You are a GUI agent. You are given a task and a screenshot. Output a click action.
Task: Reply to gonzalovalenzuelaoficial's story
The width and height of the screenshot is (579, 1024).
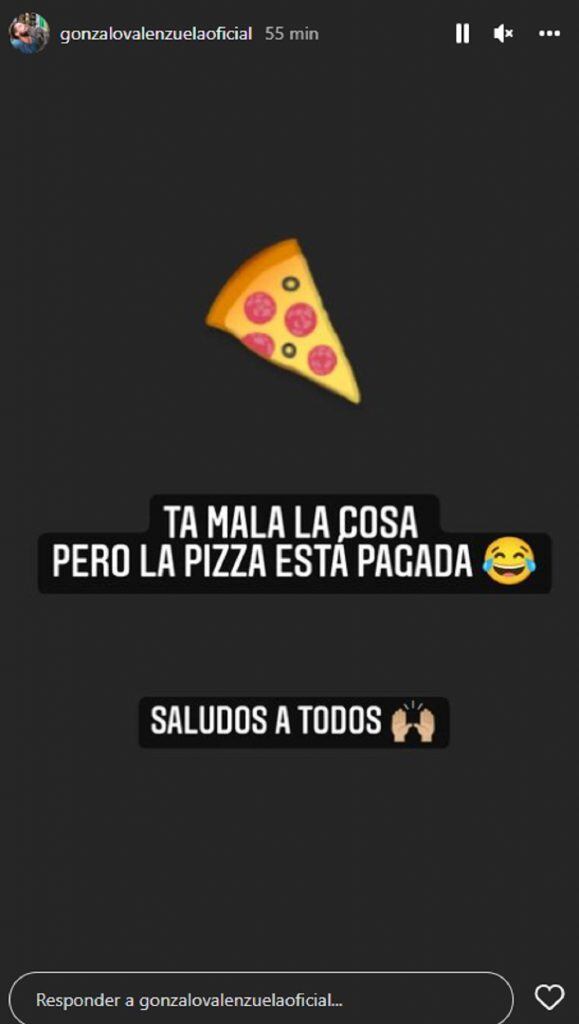(x=261, y=1000)
